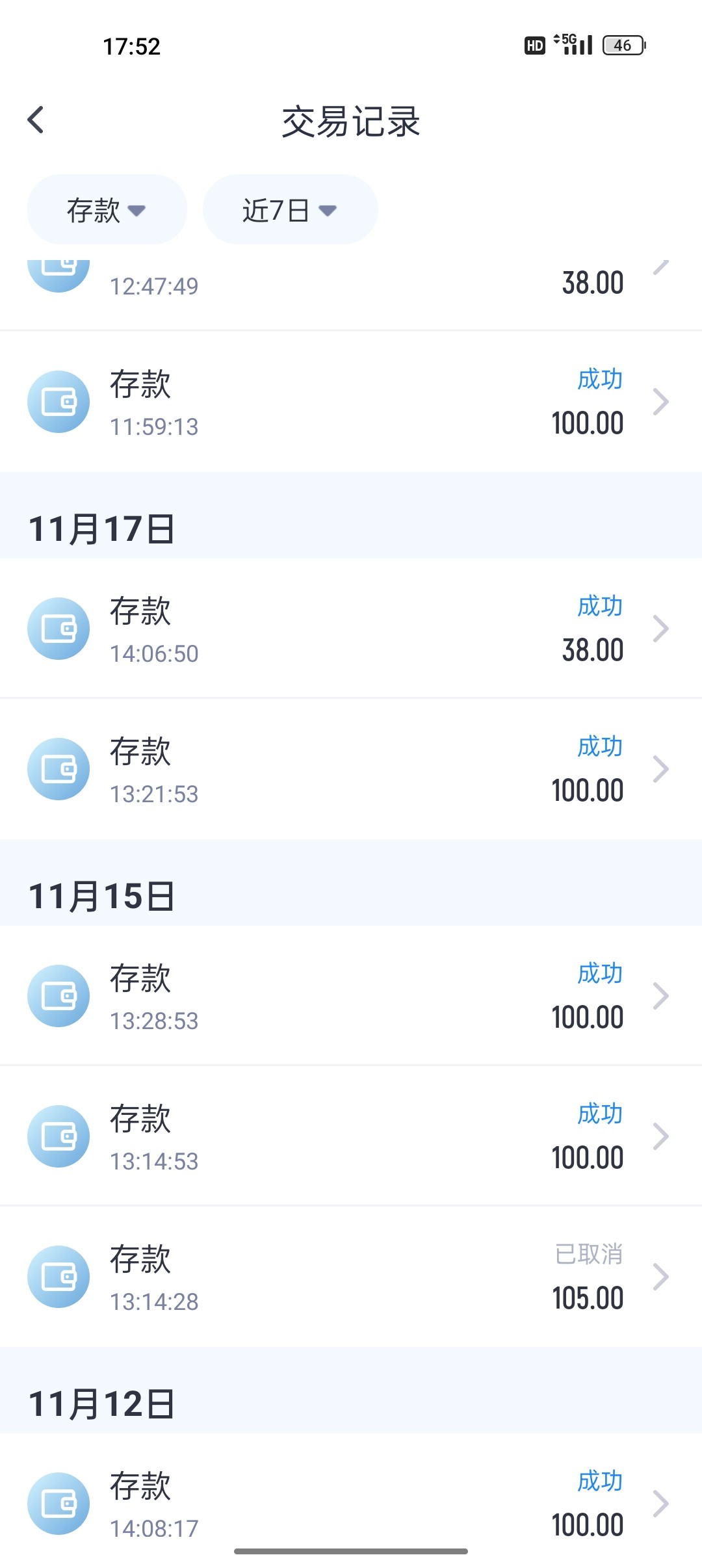Open the 12:47:49 deposit of 38.00
This screenshot has height=1568, width=702.
351,286
